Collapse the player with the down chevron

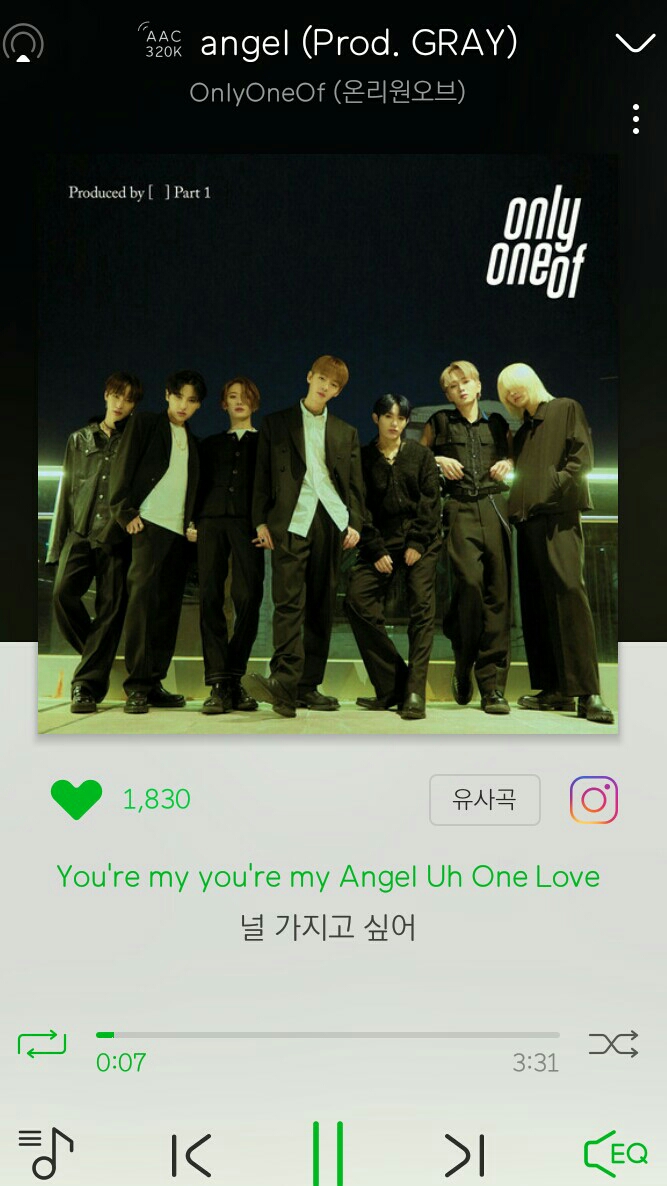point(634,43)
